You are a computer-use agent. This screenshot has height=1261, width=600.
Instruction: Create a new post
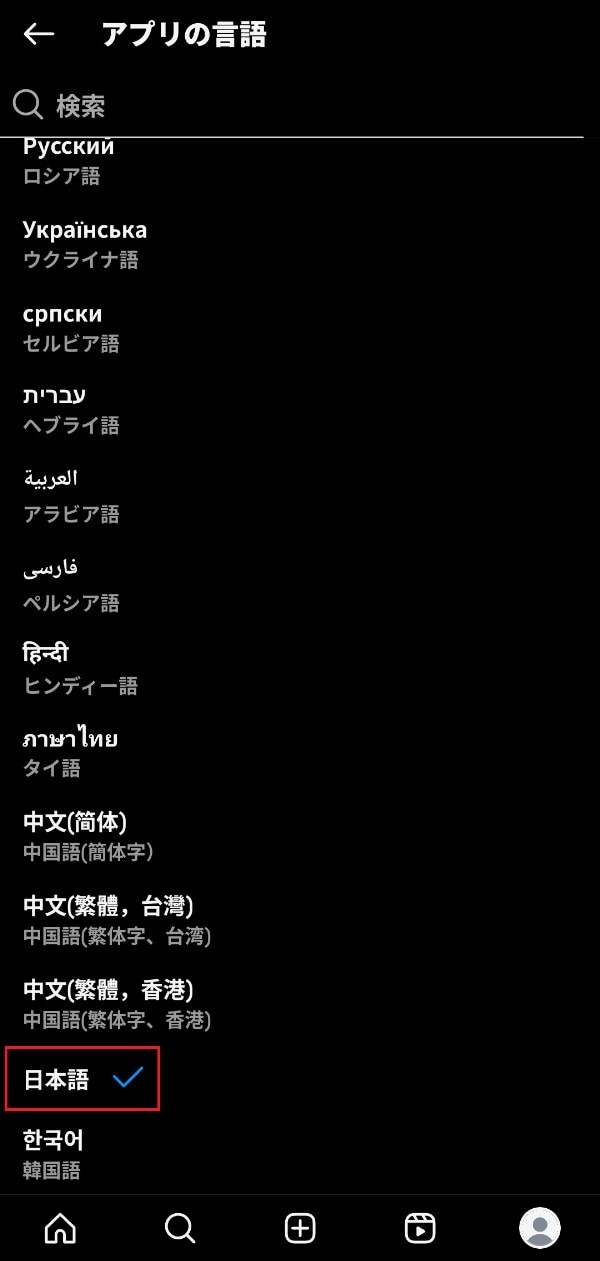(300, 1228)
